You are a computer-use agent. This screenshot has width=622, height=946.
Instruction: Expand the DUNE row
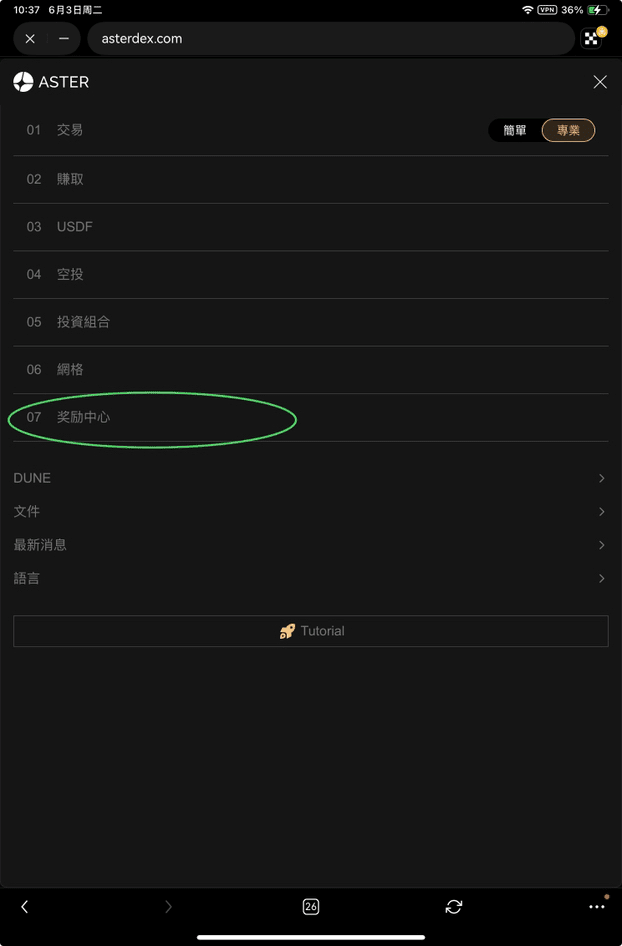(x=310, y=478)
